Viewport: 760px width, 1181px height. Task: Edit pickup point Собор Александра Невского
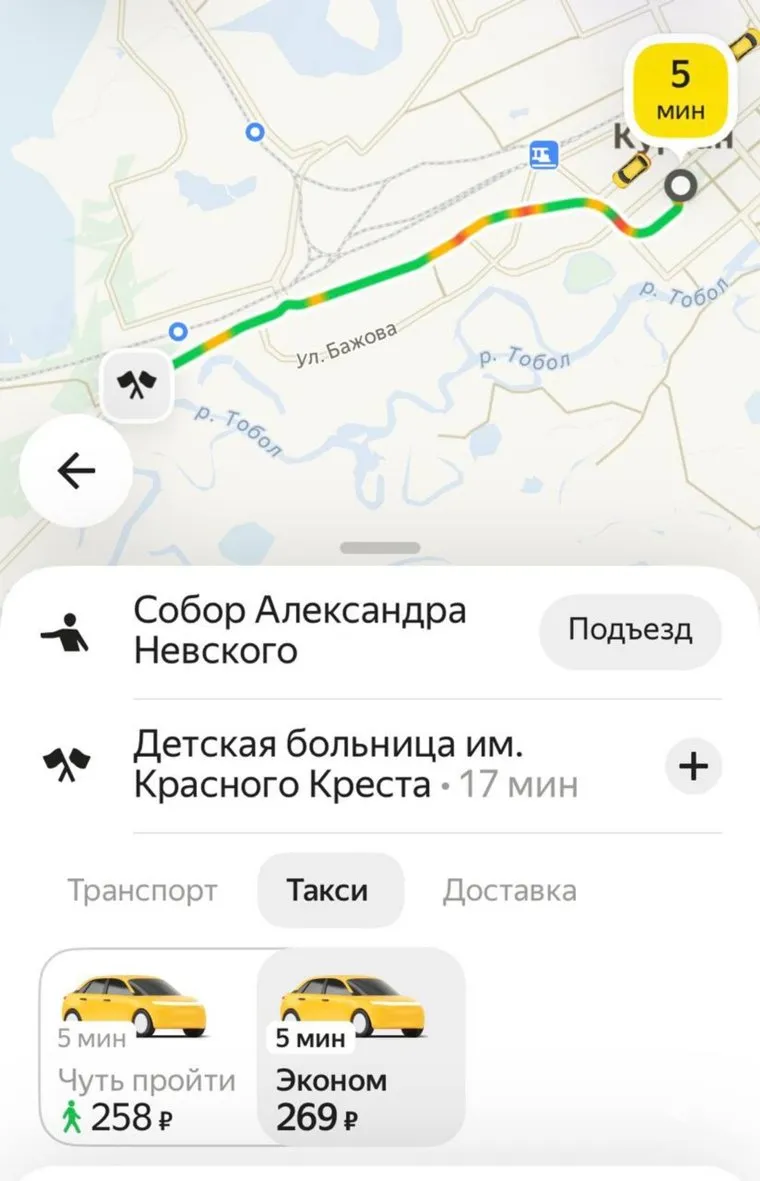click(x=300, y=631)
